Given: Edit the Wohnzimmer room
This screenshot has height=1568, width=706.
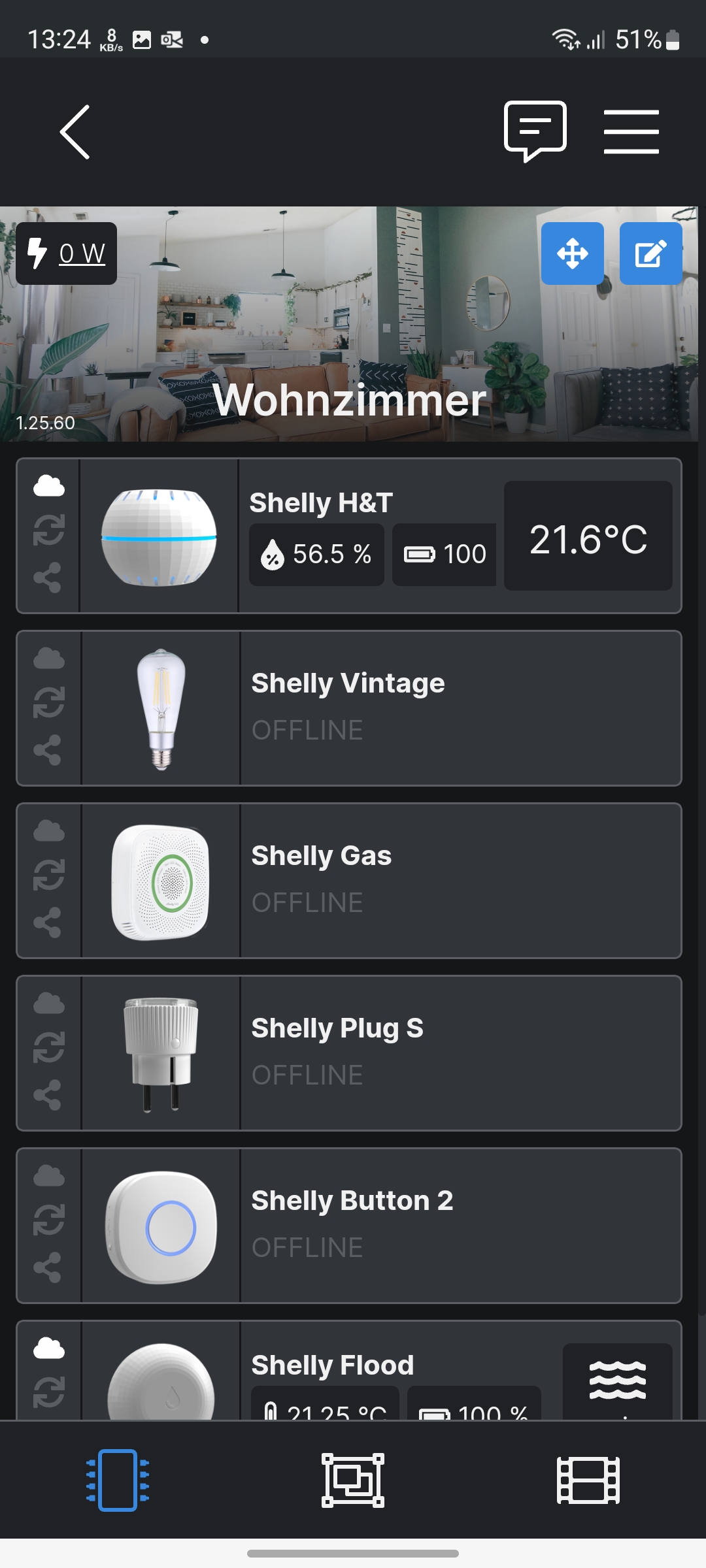Looking at the screenshot, I should click(x=650, y=253).
